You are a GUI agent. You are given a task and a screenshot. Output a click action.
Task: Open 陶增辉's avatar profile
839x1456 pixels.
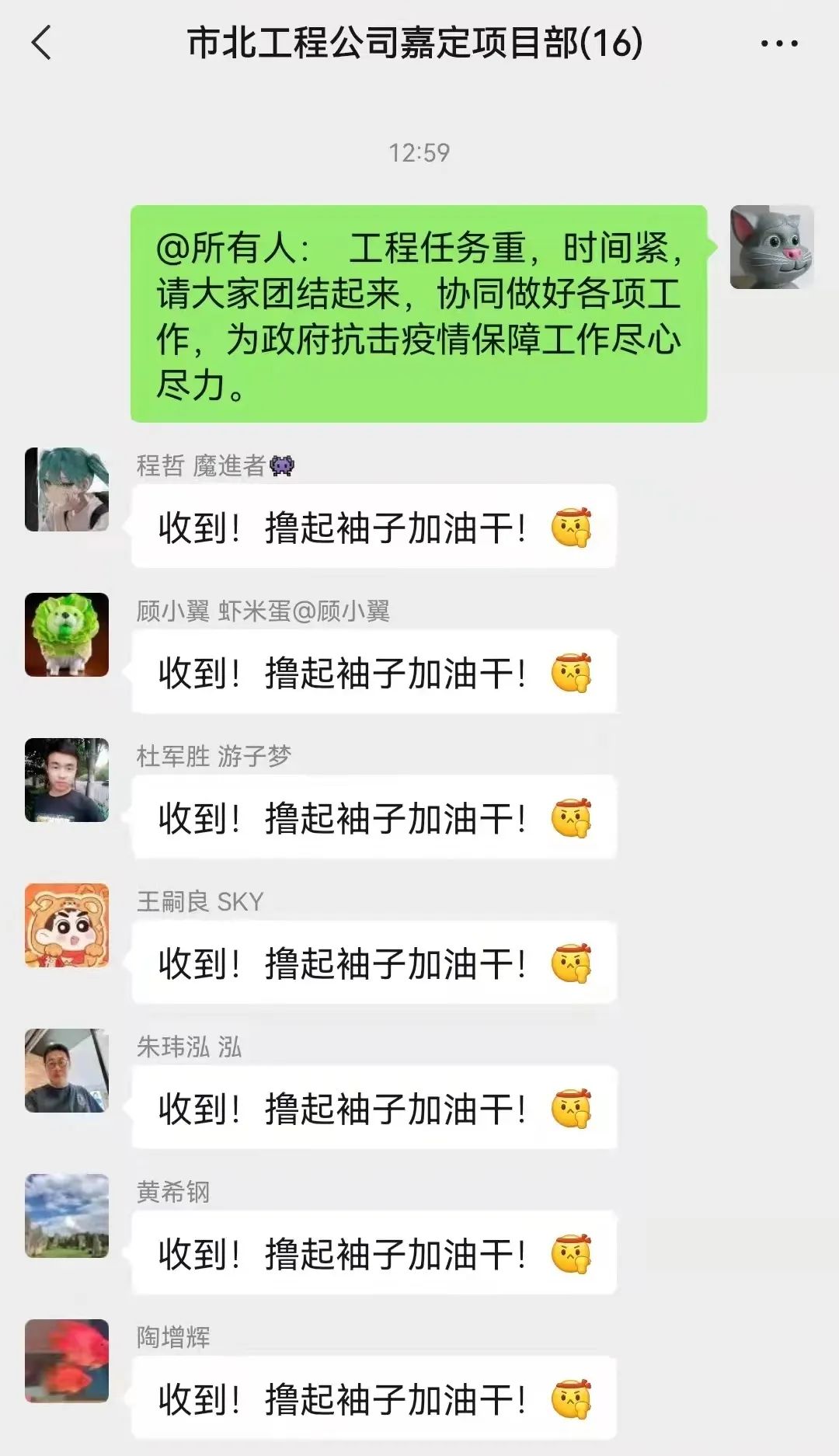67,1361
